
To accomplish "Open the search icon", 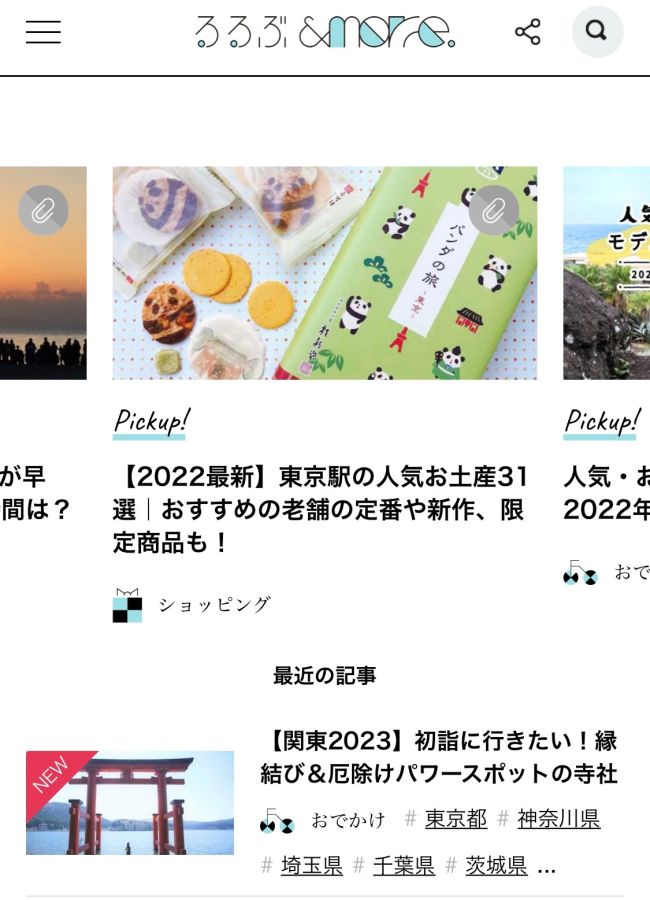I will (x=597, y=32).
